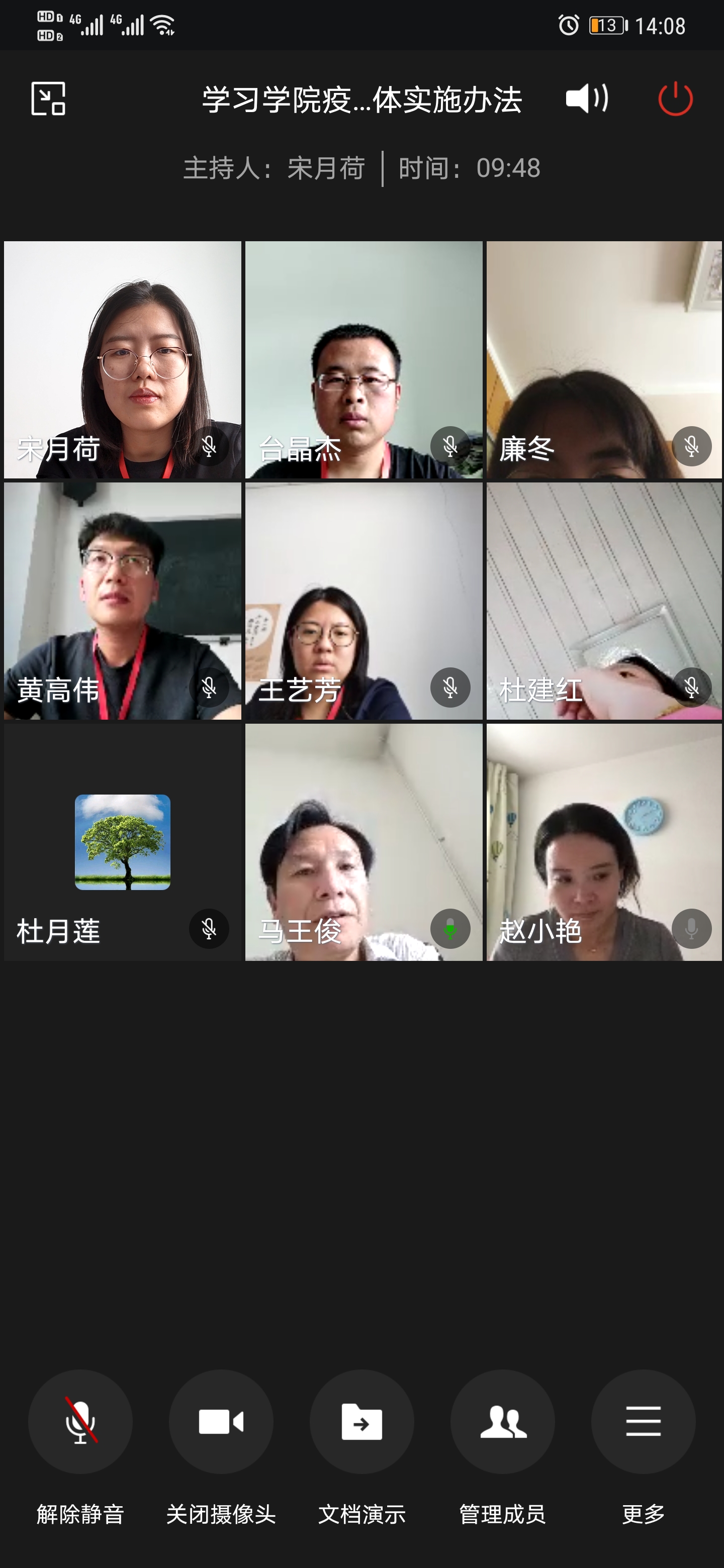Enlarge 马王俊's video tile

pyautogui.click(x=364, y=842)
